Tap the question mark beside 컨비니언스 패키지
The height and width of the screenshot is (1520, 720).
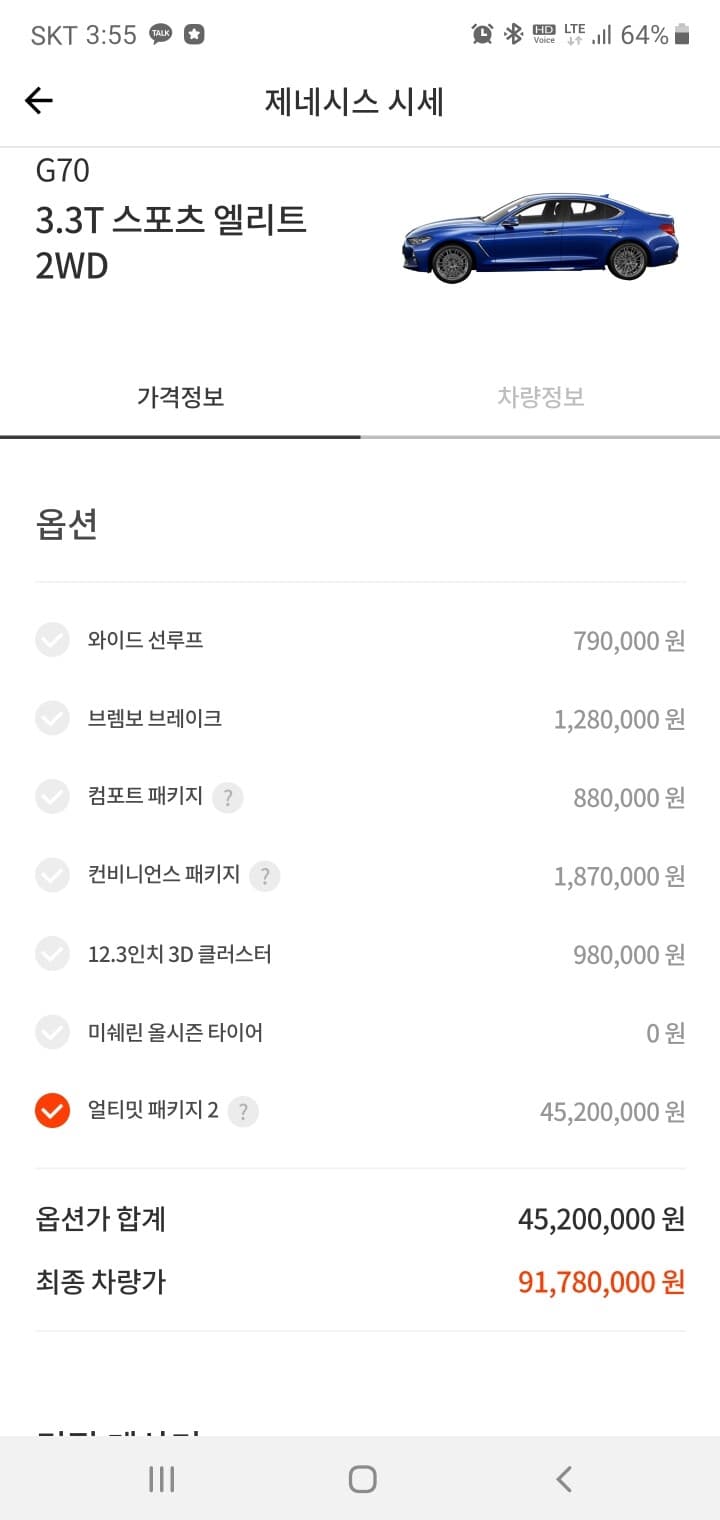tap(264, 875)
